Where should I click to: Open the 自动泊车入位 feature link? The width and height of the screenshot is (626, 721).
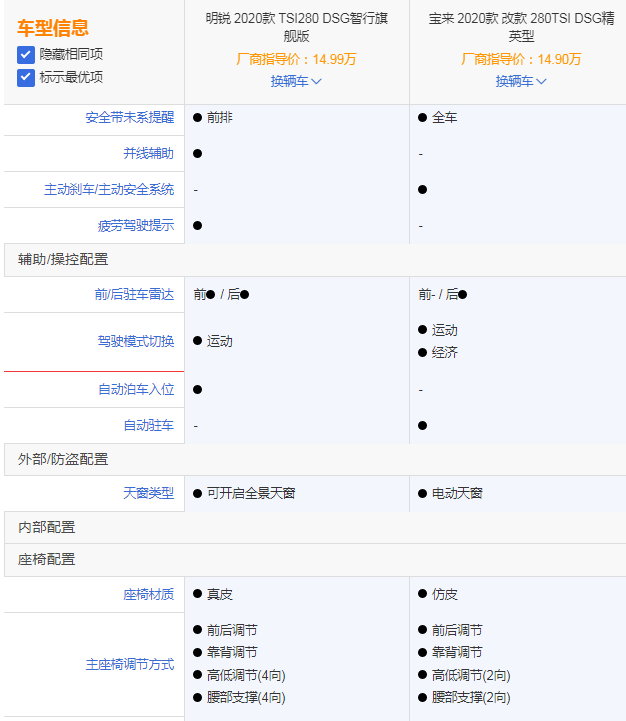(135, 389)
